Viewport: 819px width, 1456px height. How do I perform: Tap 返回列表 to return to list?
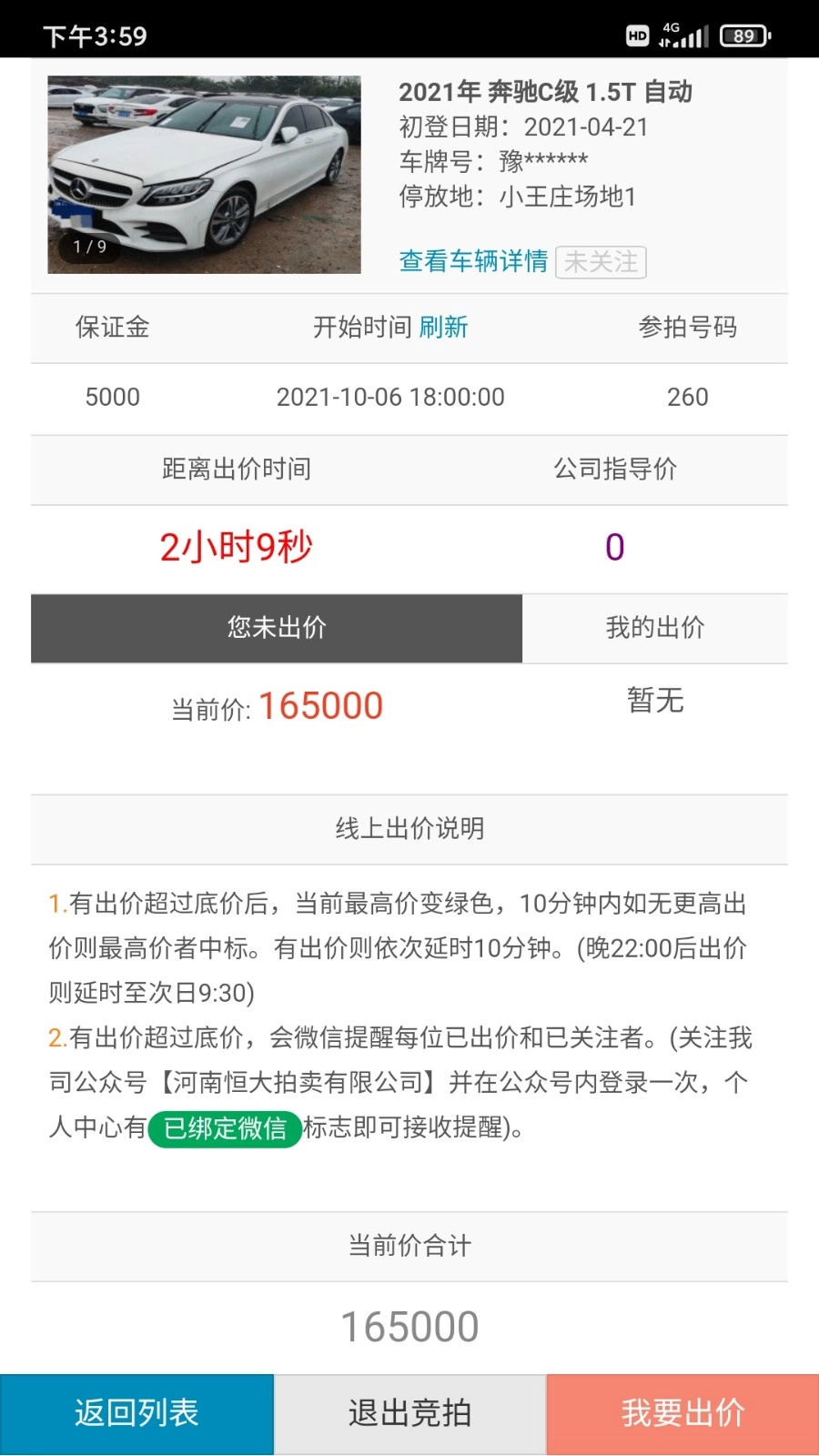click(136, 1413)
